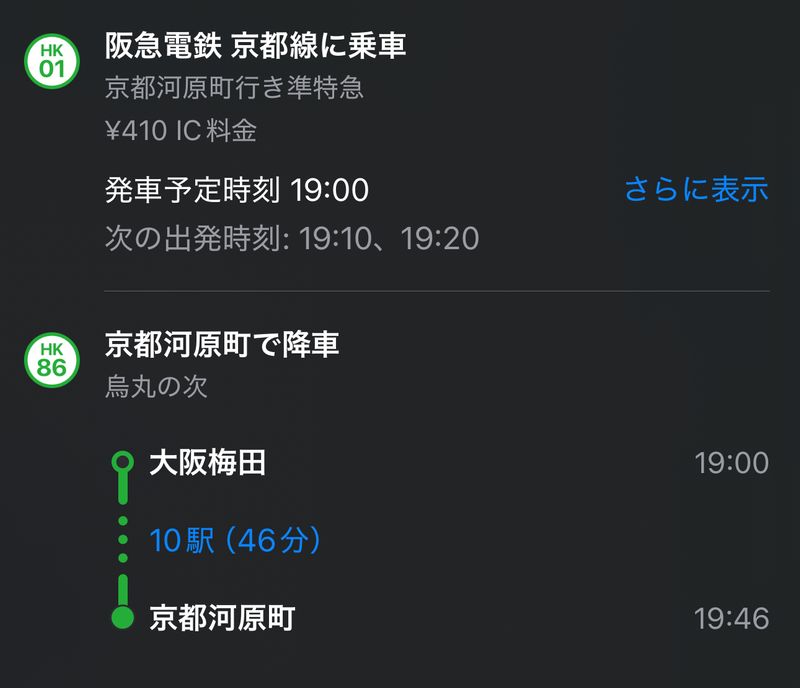Tap さらに表示 to show more departures
Viewport: 800px width, 688px height.
696,189
